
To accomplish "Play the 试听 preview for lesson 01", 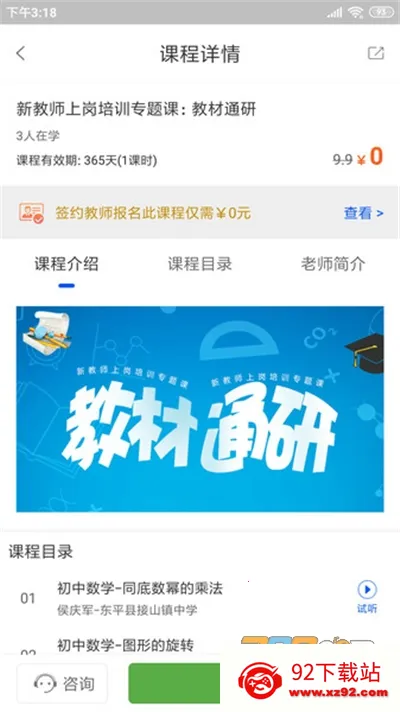I will click(x=367, y=597).
